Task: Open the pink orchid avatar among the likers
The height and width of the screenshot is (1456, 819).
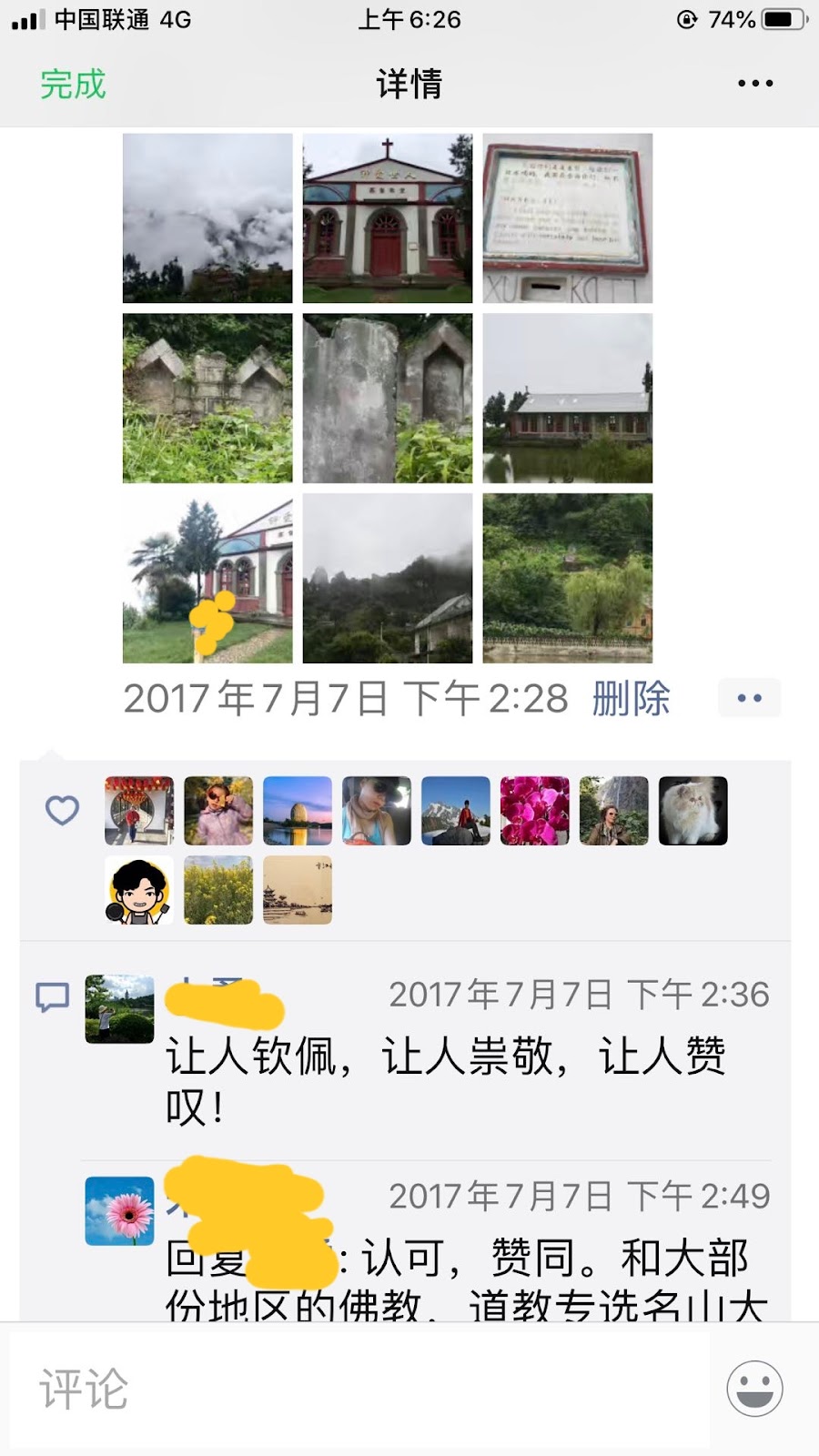Action: tap(535, 811)
